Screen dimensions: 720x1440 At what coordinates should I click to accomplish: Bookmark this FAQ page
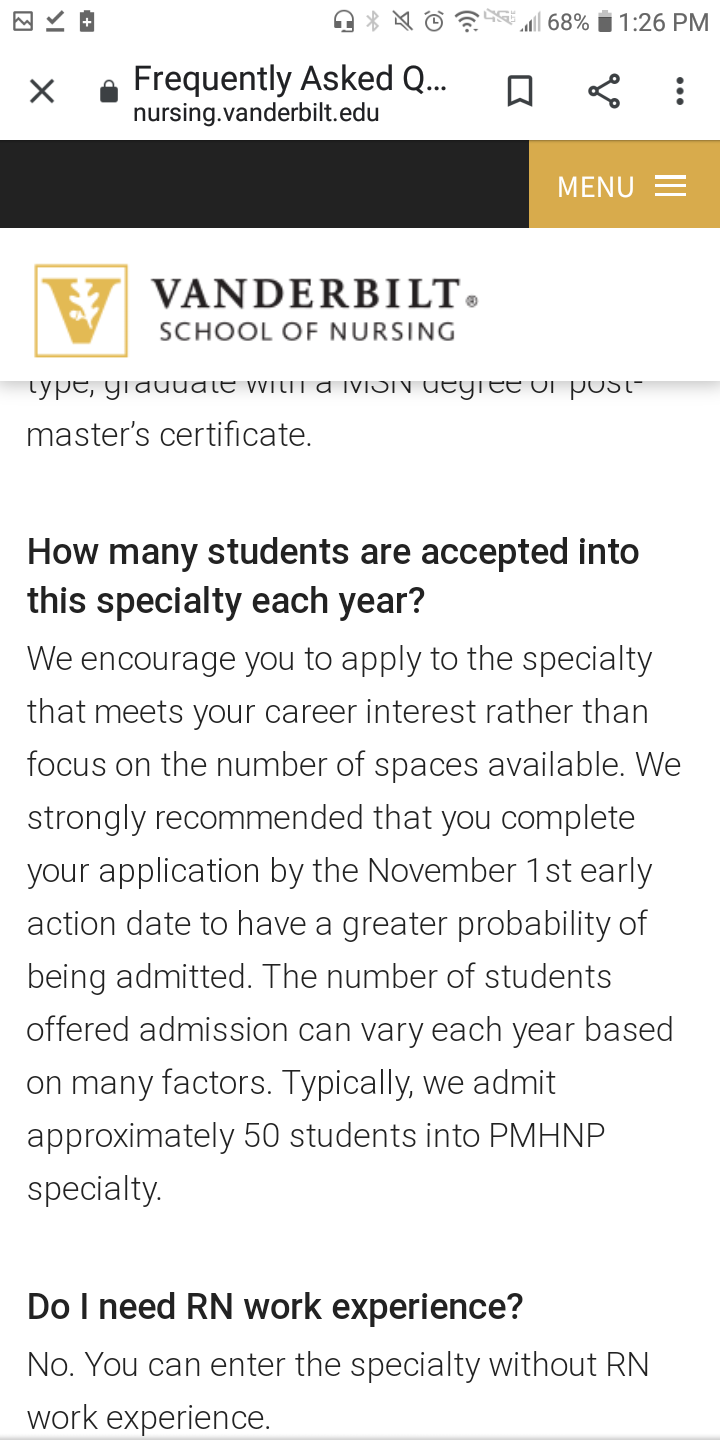pos(520,92)
